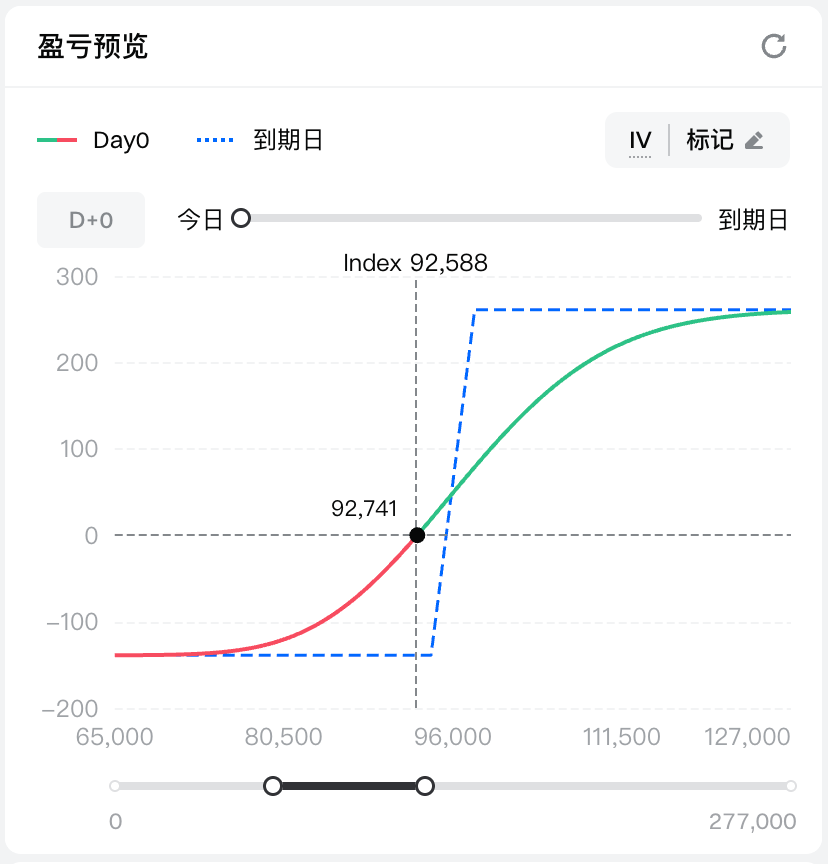This screenshot has width=828, height=864.
Task: Toggle the 到期日 dashed line legend
Action: pos(260,140)
